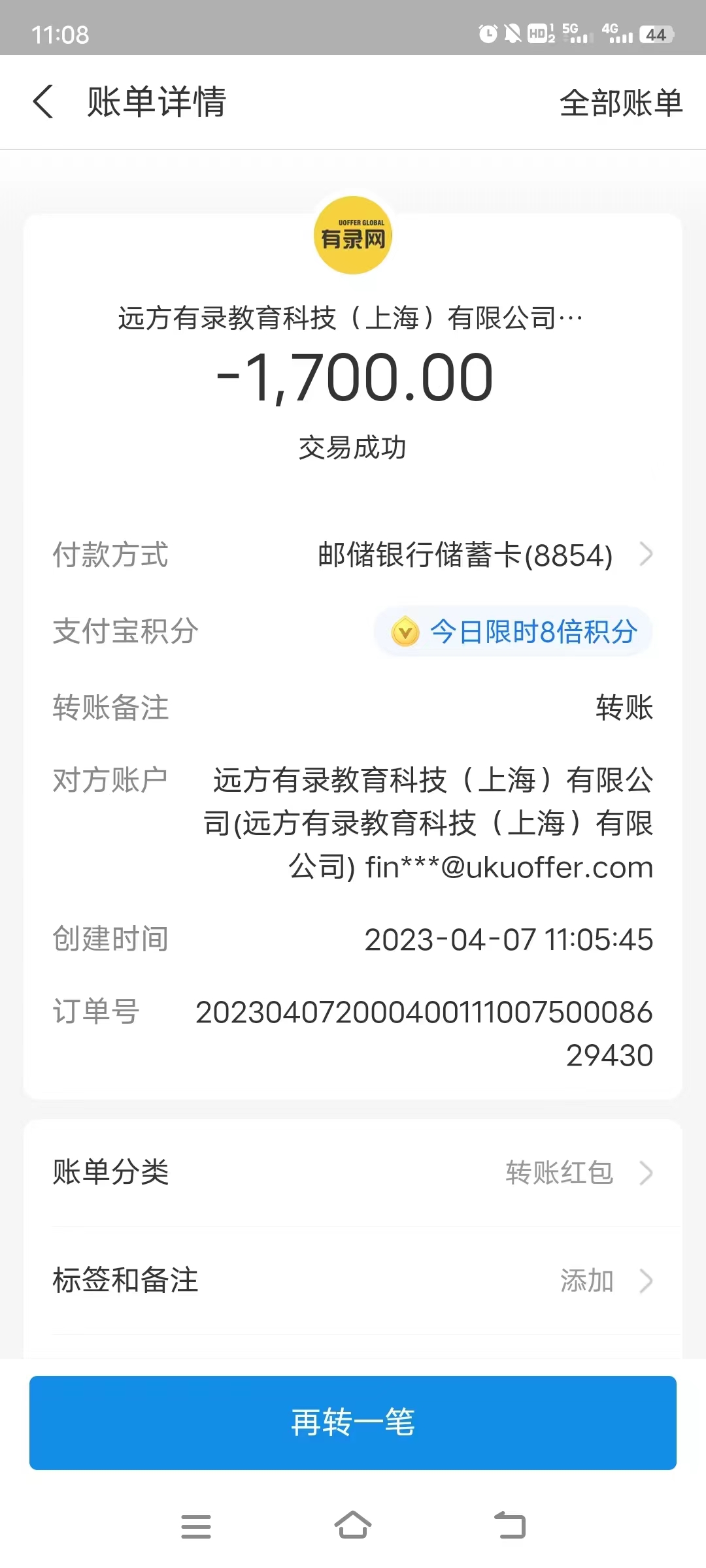Open the system recent apps menu
Image resolution: width=706 pixels, height=1568 pixels.
[x=195, y=1526]
